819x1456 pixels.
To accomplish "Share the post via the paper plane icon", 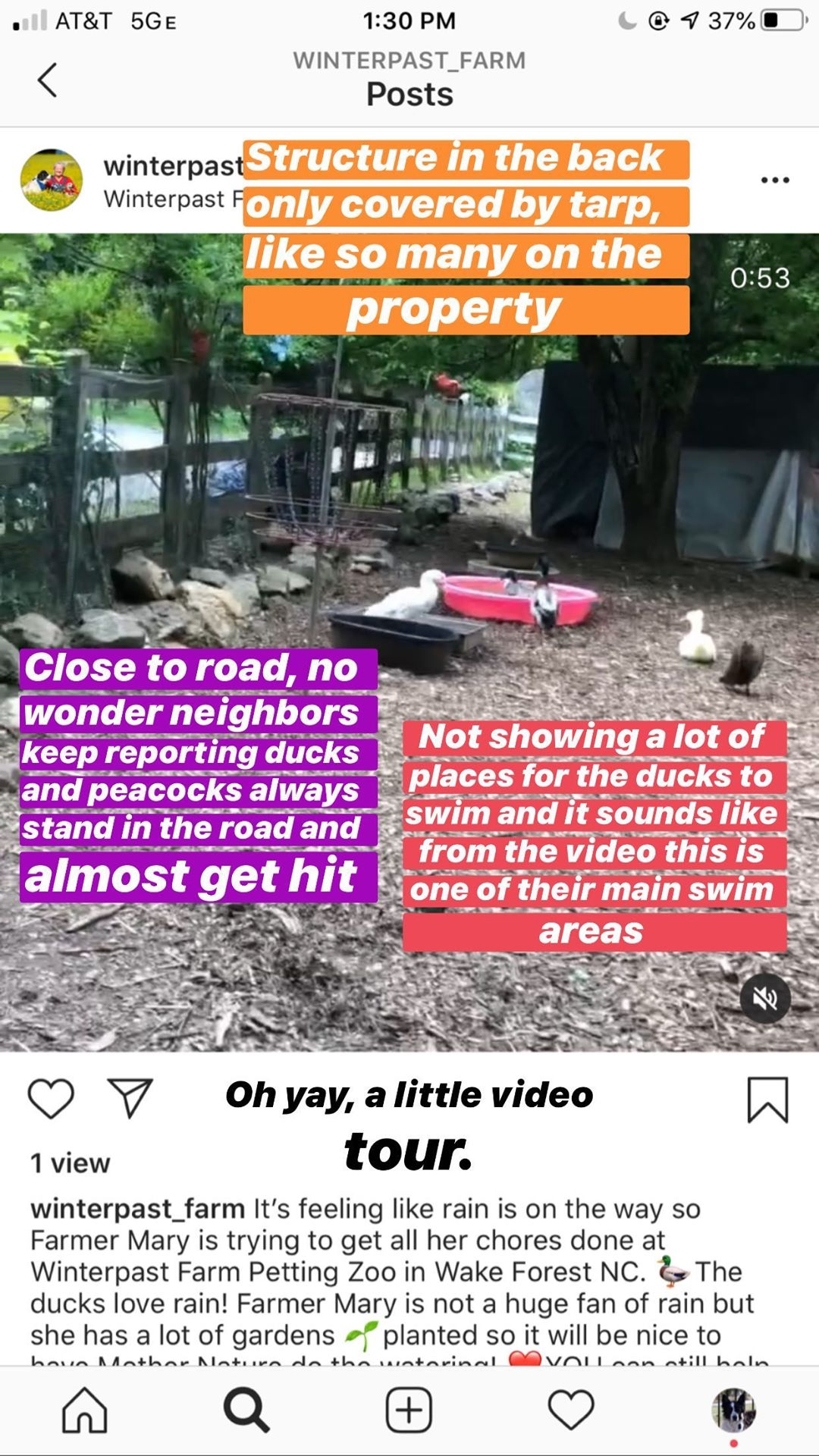I will pyautogui.click(x=130, y=1099).
